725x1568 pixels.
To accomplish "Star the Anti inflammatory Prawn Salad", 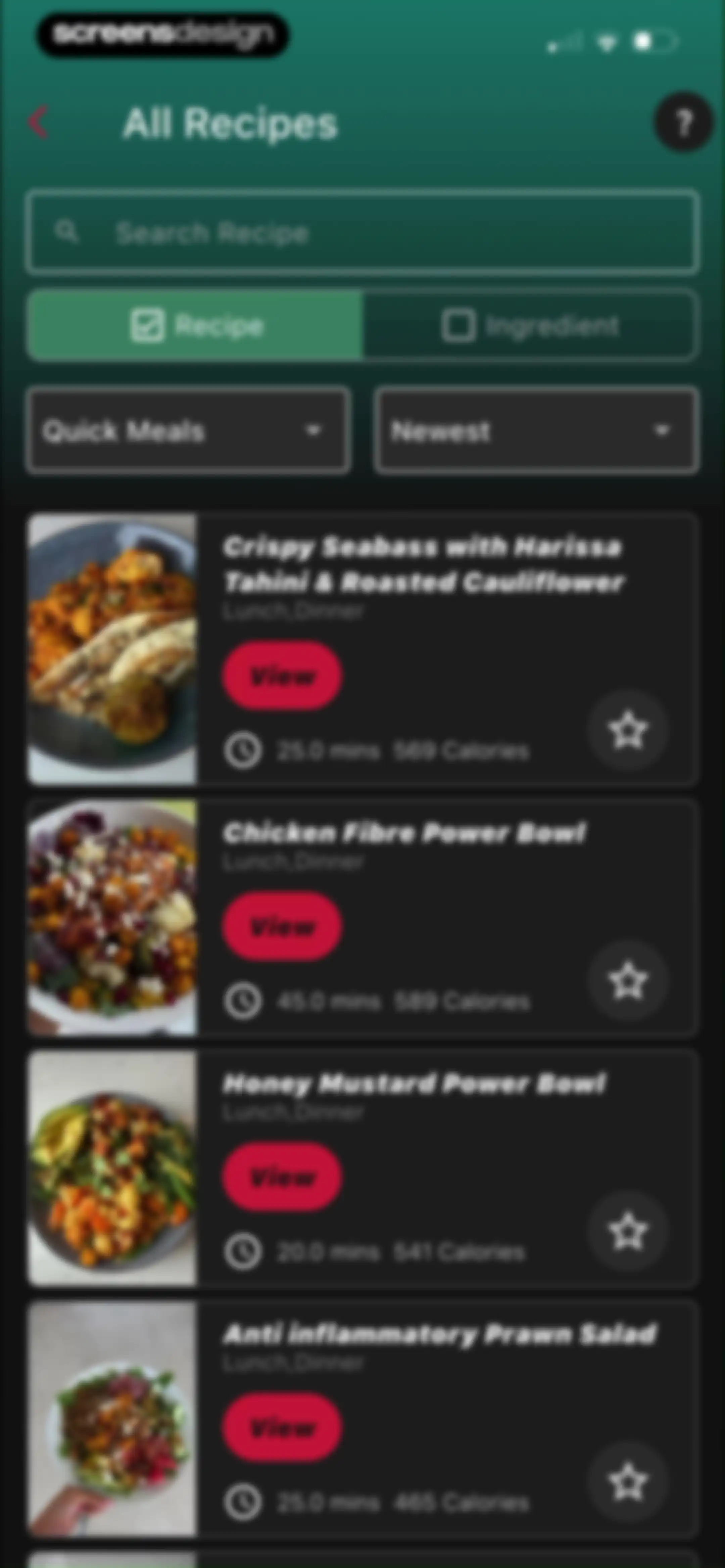I will pos(628,1482).
